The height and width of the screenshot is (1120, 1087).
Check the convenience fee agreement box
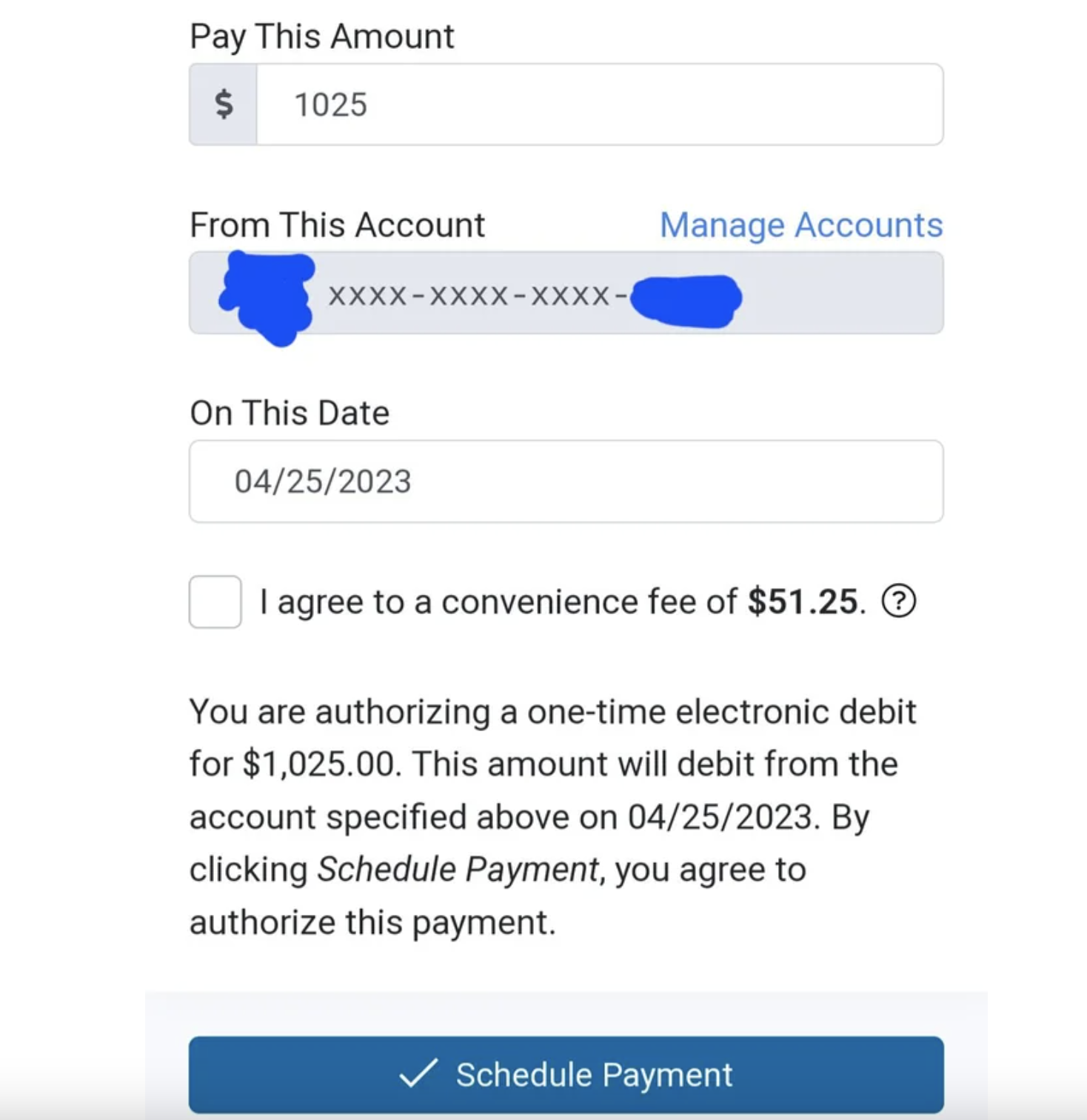(214, 601)
